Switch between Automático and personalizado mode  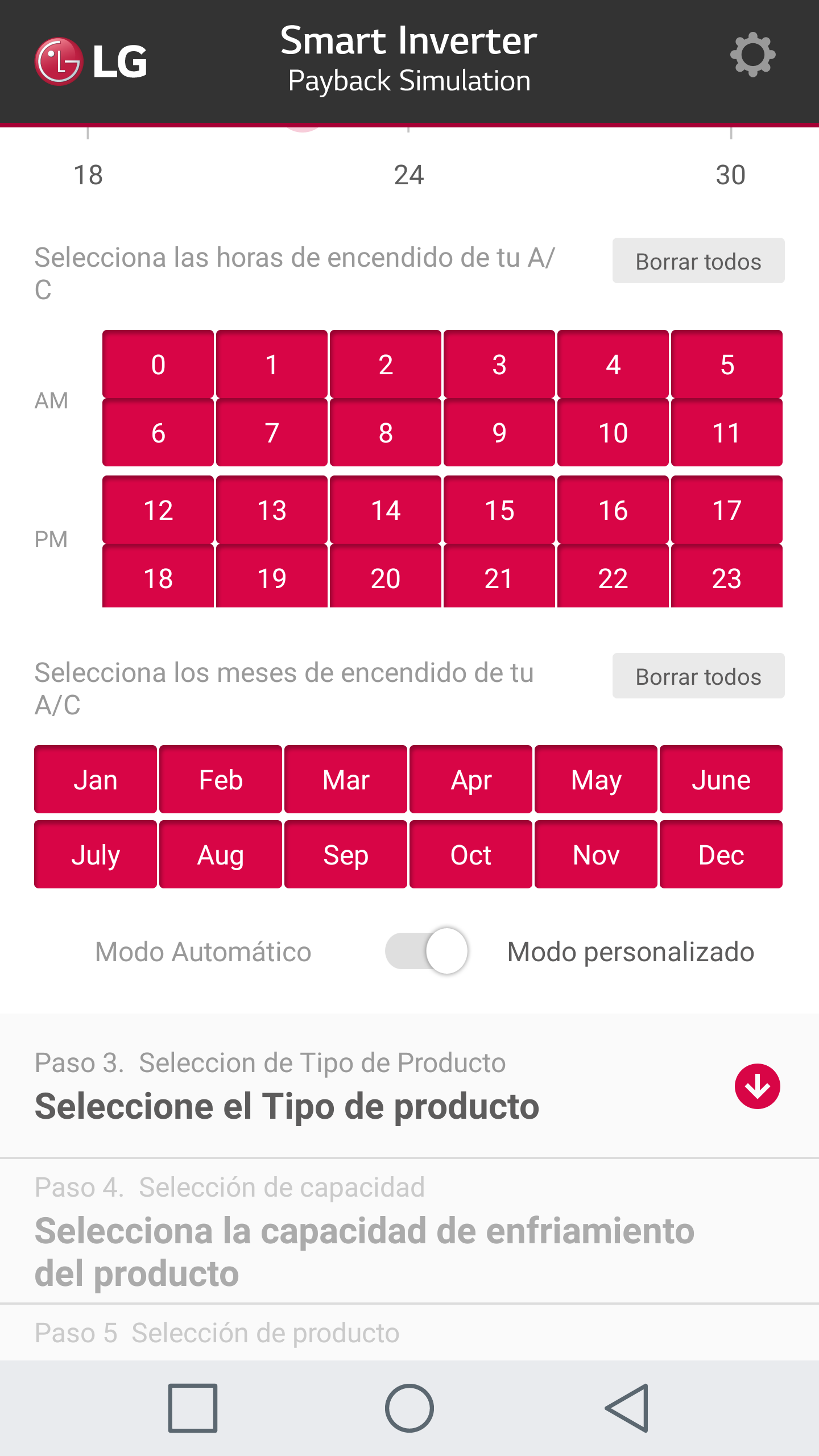coord(427,952)
